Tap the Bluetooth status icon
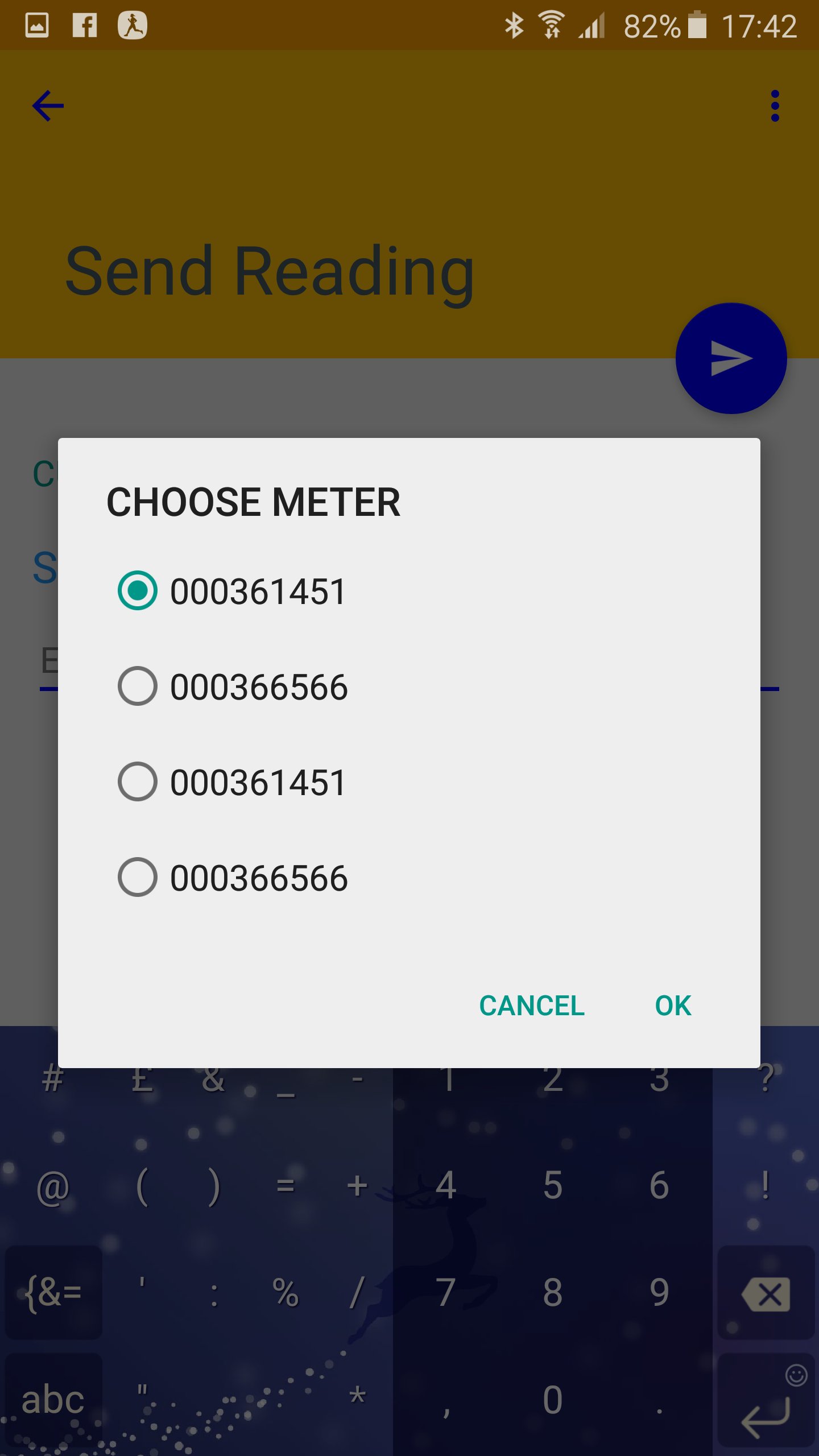The image size is (819, 1456). point(515,25)
